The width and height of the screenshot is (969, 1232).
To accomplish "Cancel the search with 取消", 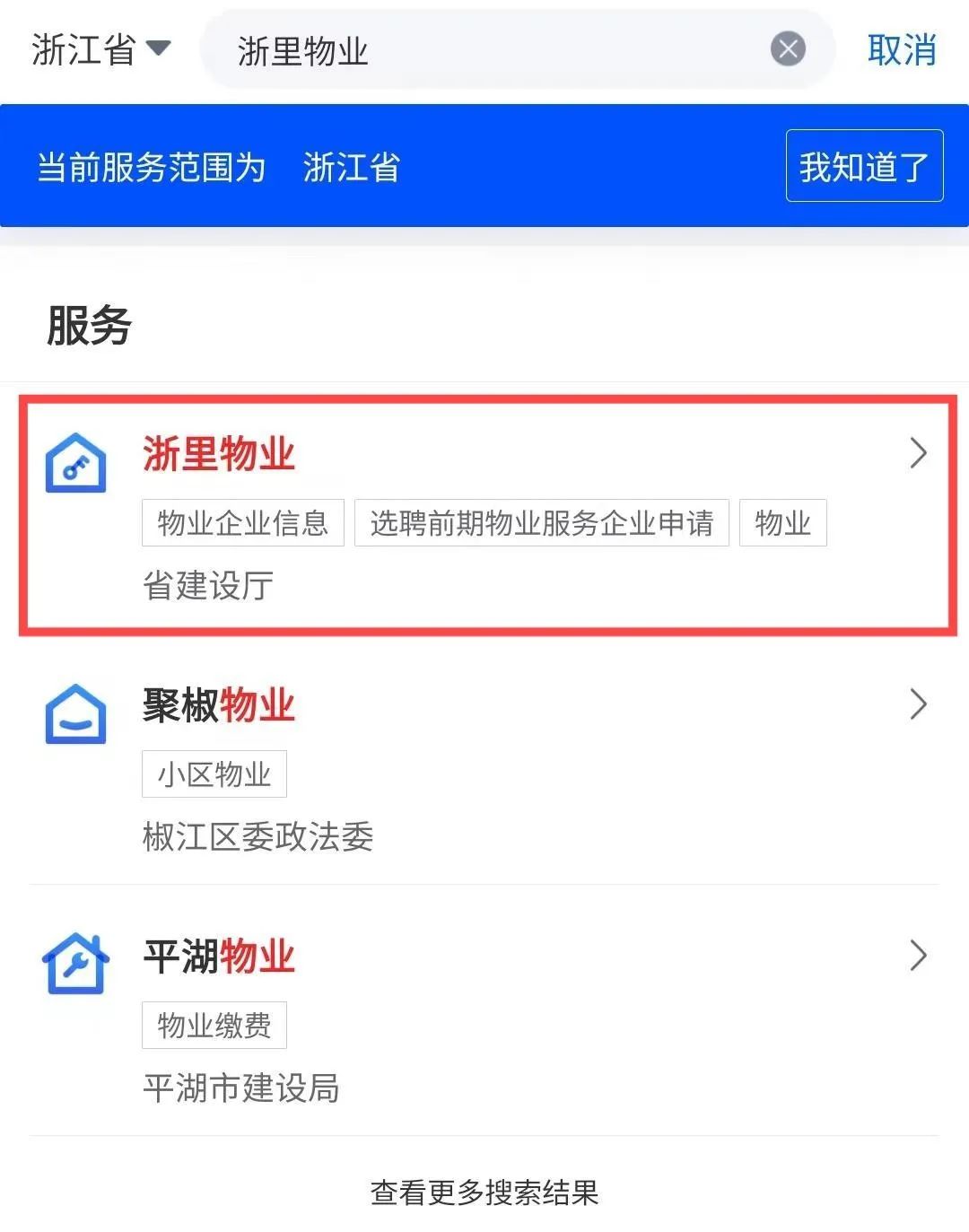I will tap(901, 50).
